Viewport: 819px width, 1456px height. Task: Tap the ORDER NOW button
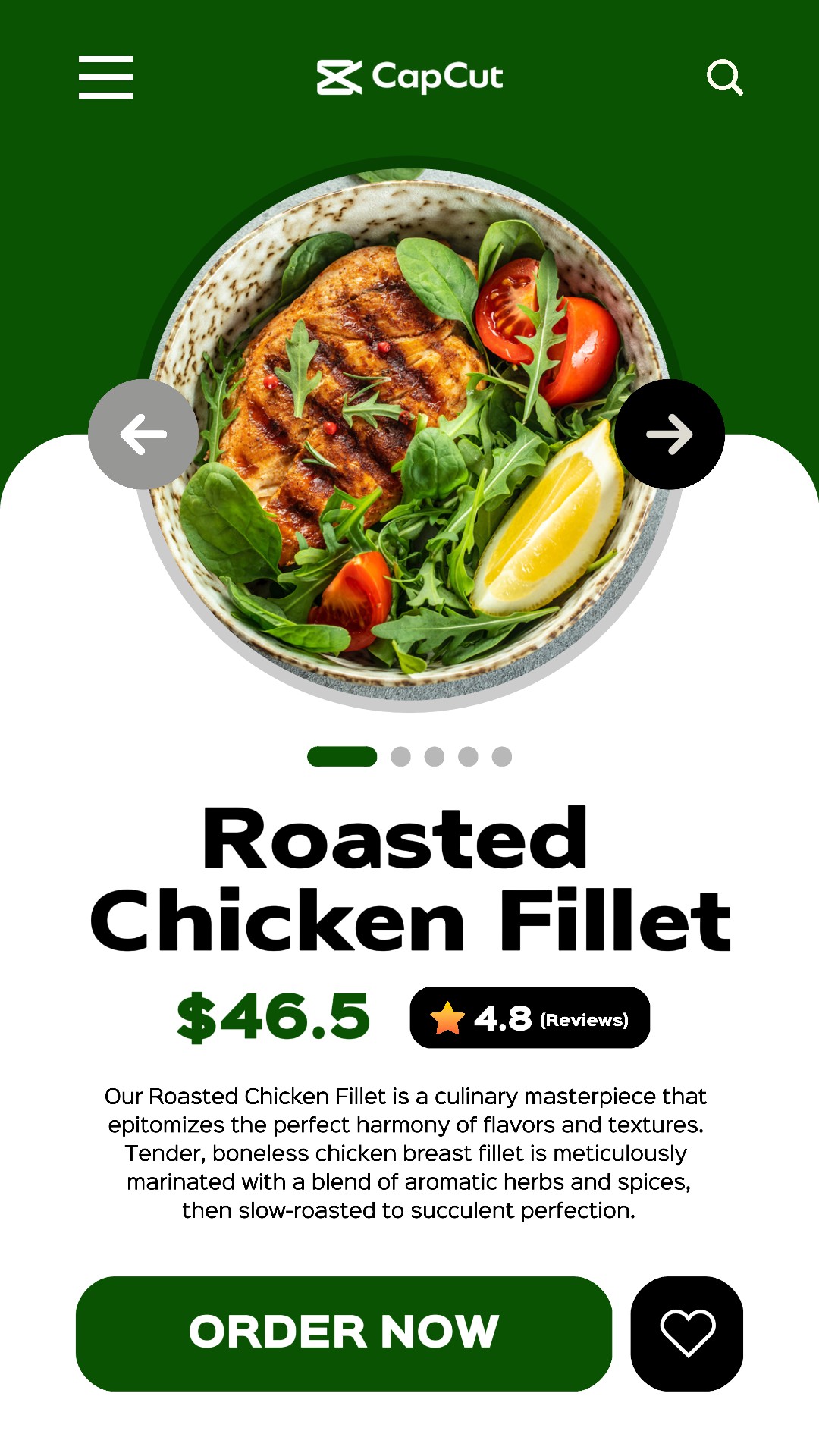344,1333
